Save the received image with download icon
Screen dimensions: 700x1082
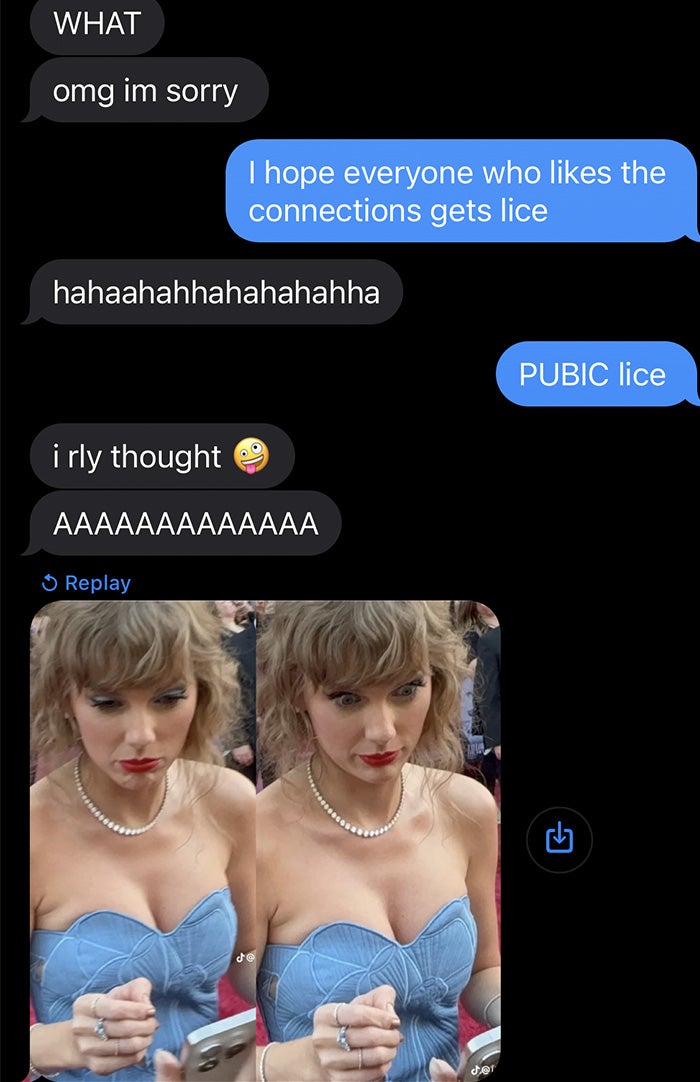coord(560,839)
